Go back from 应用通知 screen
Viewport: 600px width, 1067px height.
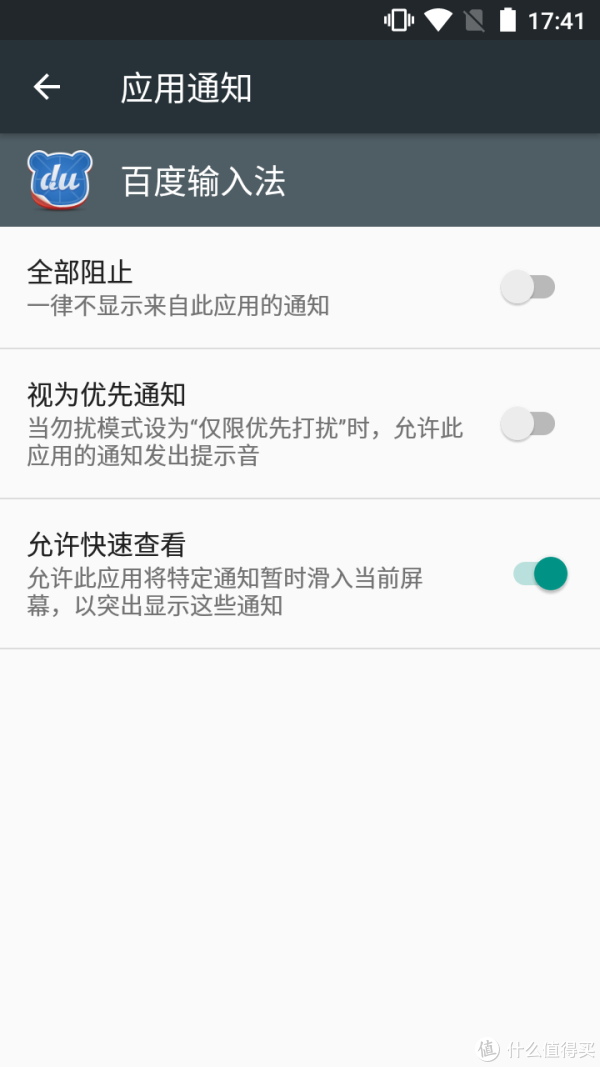(47, 87)
